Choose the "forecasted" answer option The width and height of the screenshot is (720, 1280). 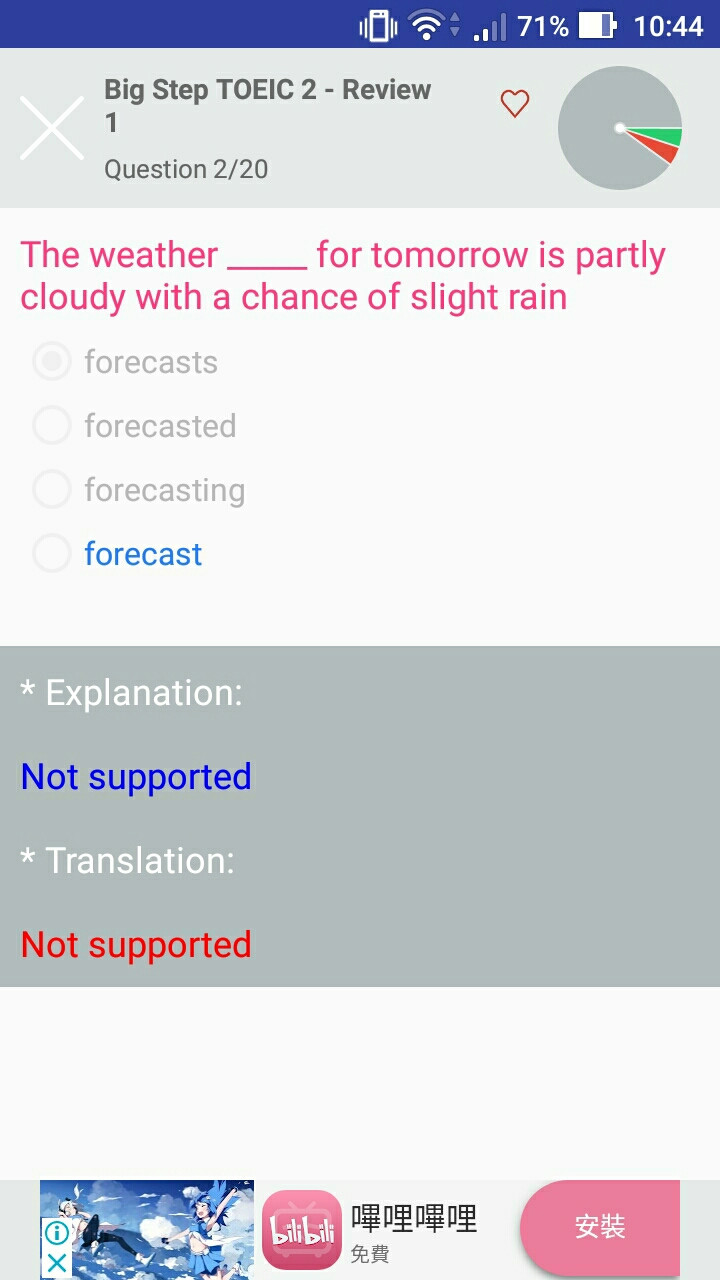[x=135, y=426]
